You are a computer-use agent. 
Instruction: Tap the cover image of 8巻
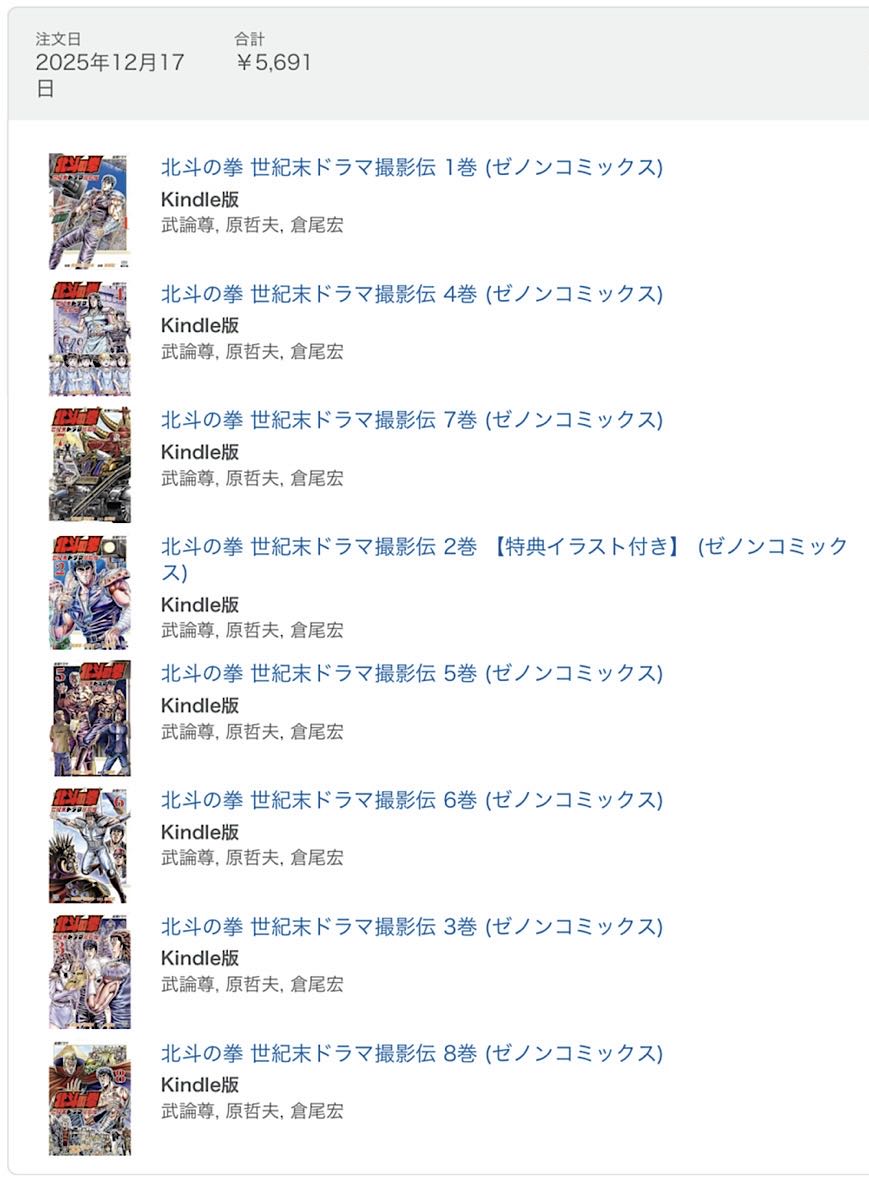89,1097
